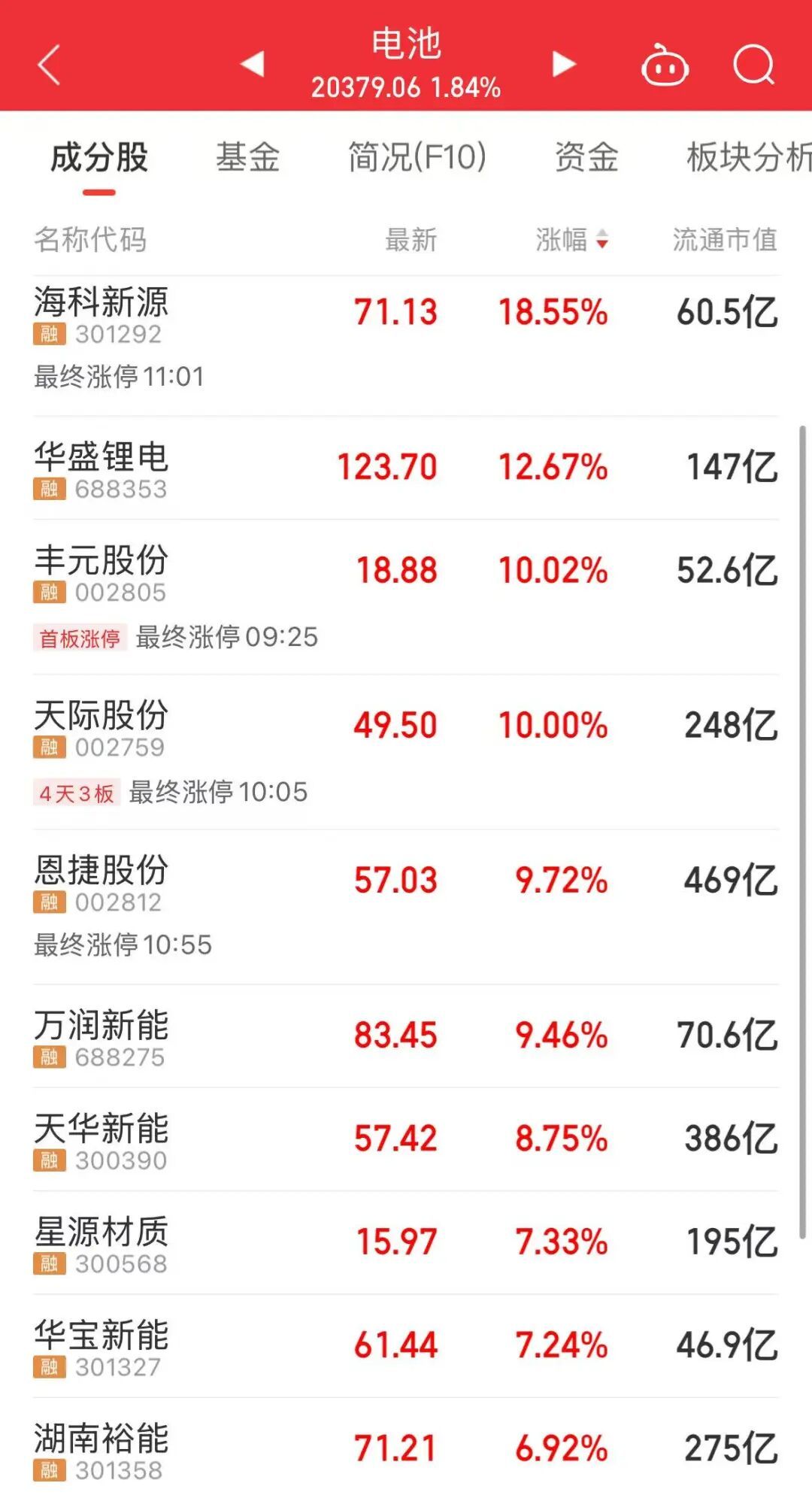
Task: Open search with the magnifier icon
Action: (753, 65)
